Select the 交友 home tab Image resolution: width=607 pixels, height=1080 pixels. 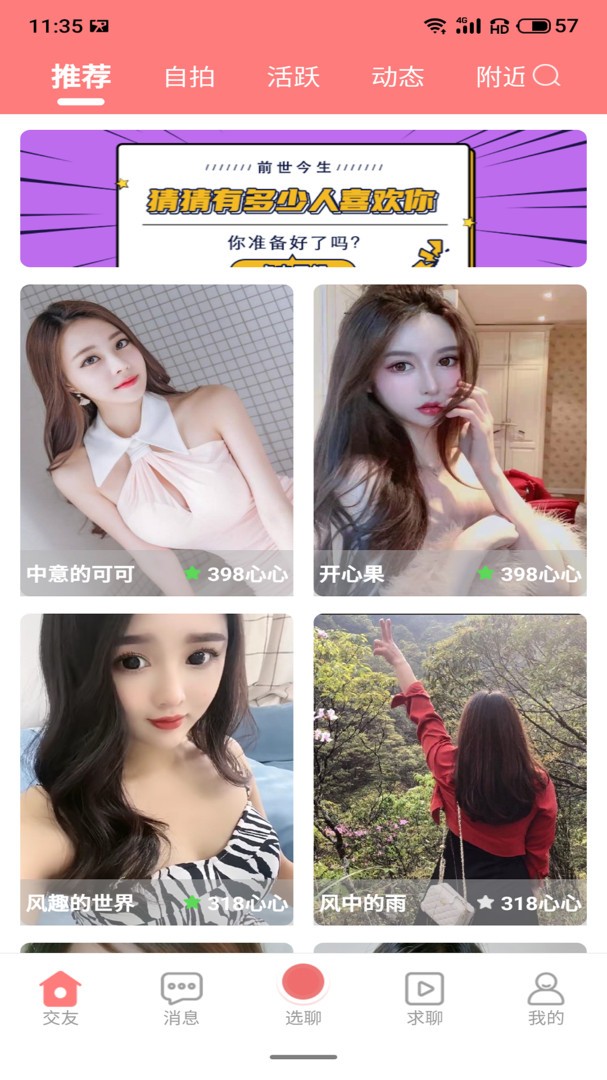[60, 998]
